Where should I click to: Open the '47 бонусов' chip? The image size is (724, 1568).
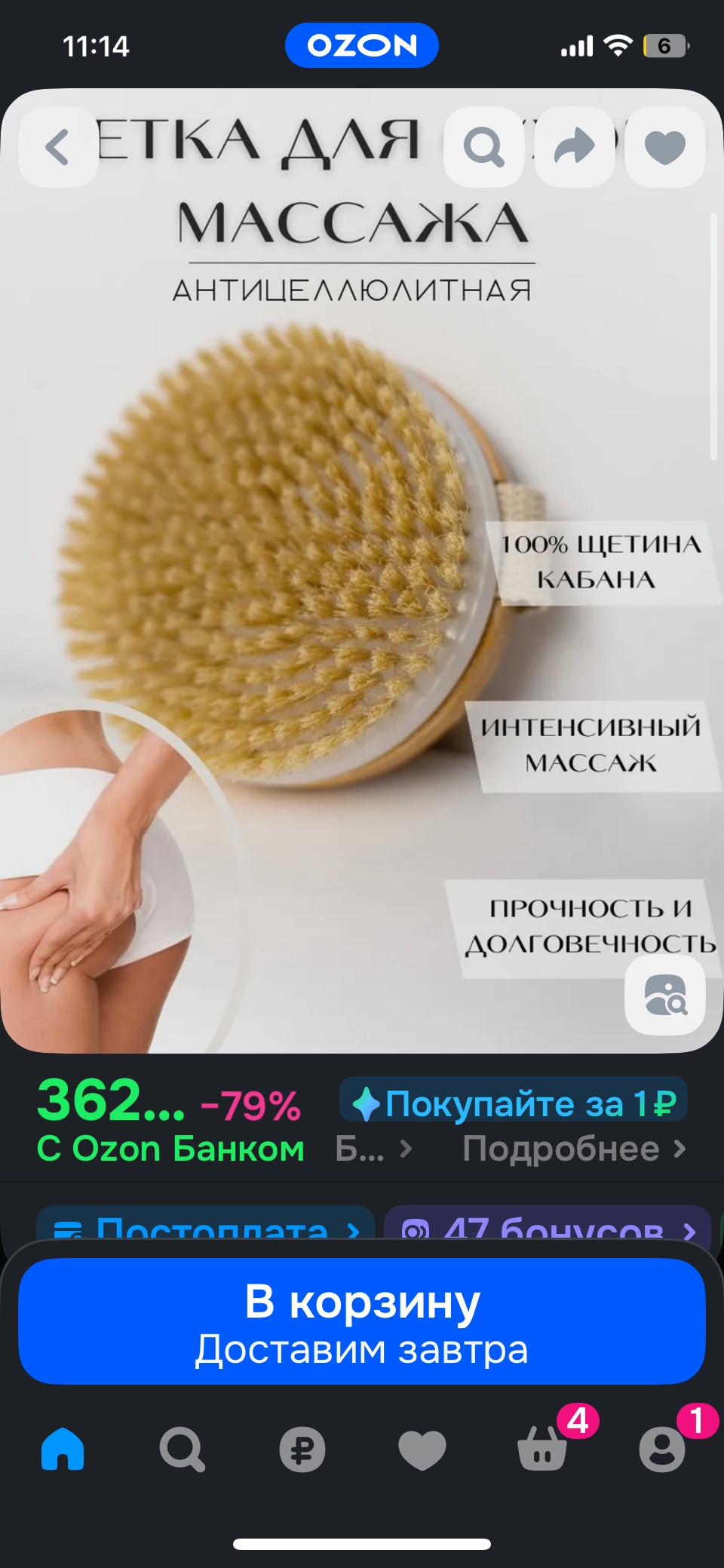click(548, 1227)
